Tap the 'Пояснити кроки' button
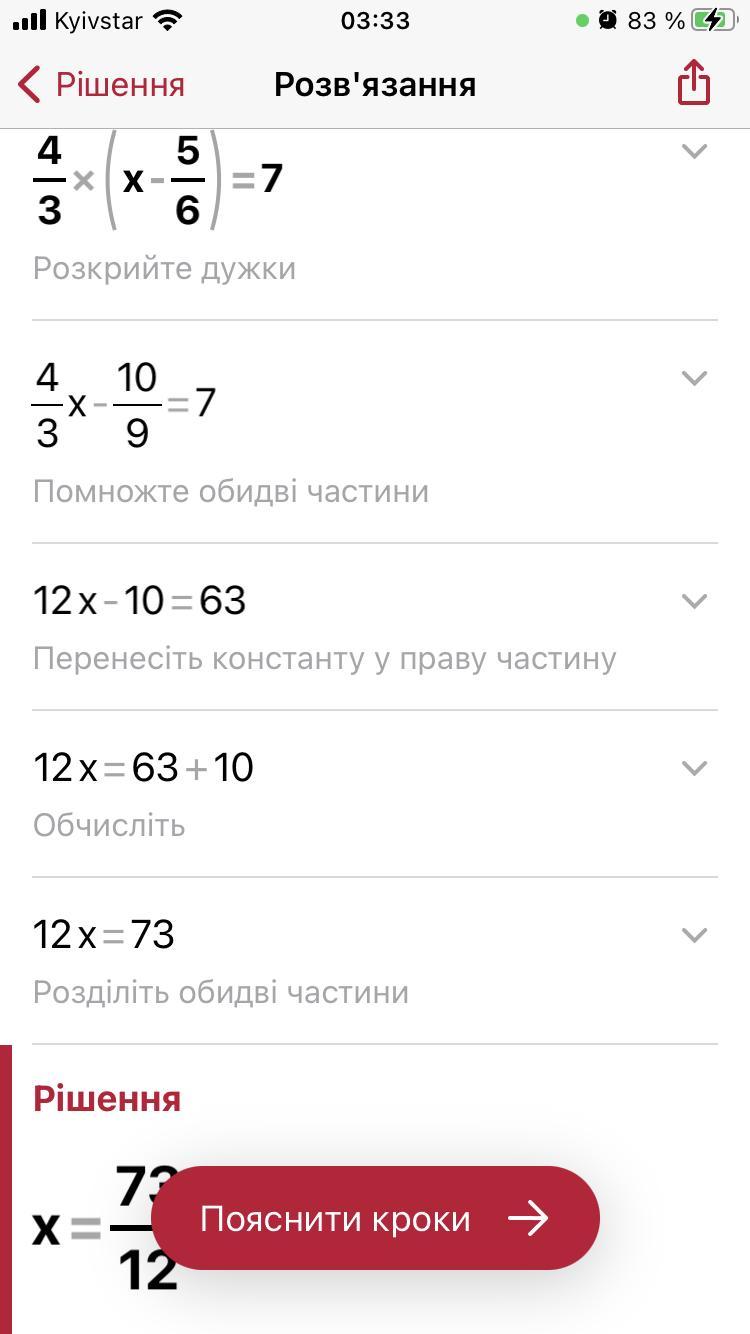The image size is (750, 1334). (375, 1218)
